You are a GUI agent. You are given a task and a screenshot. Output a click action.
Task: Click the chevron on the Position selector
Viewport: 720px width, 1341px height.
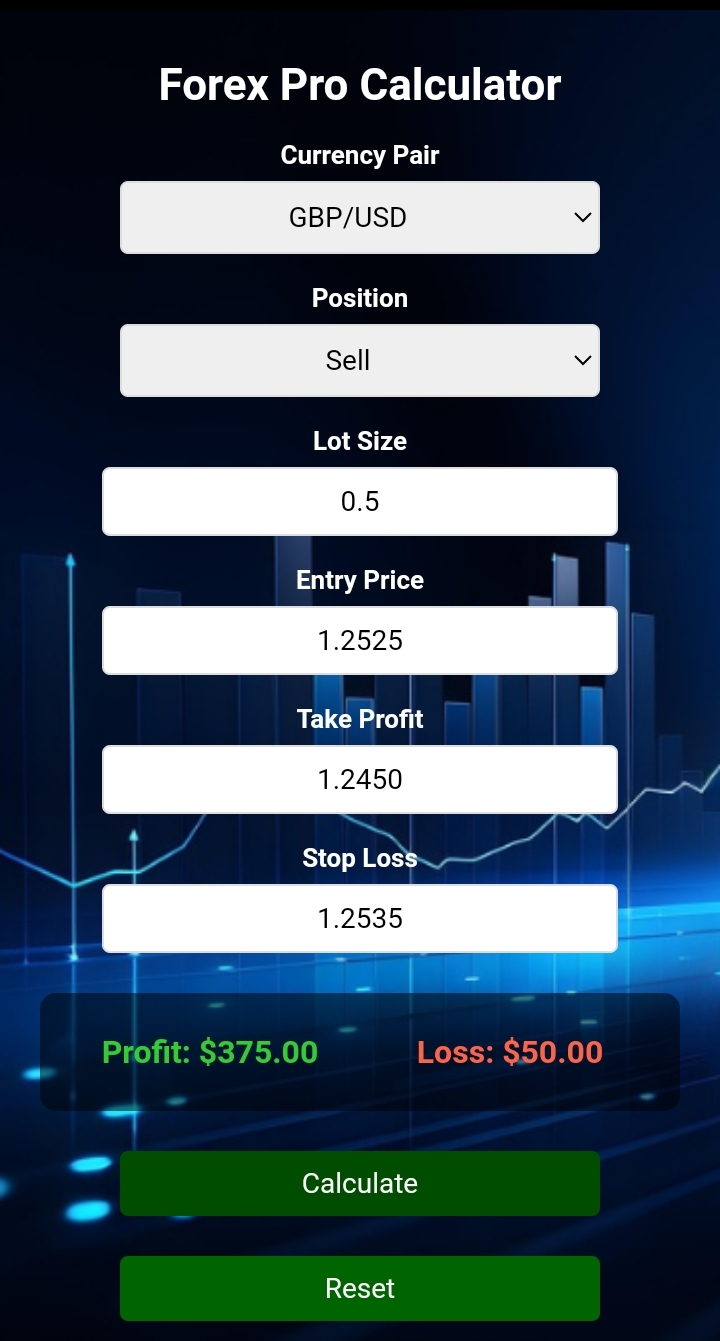[x=582, y=360]
